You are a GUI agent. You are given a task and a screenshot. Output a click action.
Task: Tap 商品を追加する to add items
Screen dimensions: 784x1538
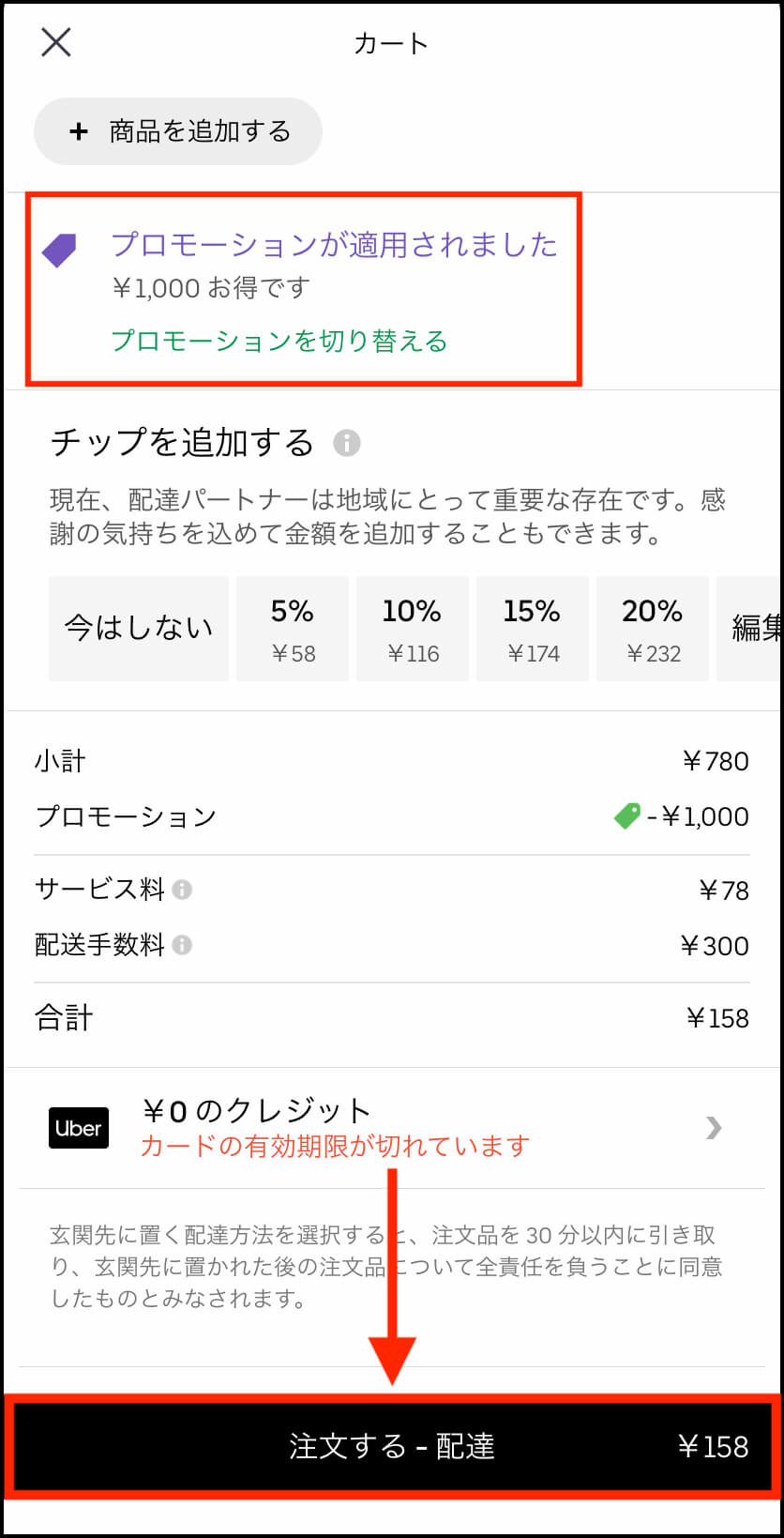click(x=178, y=131)
